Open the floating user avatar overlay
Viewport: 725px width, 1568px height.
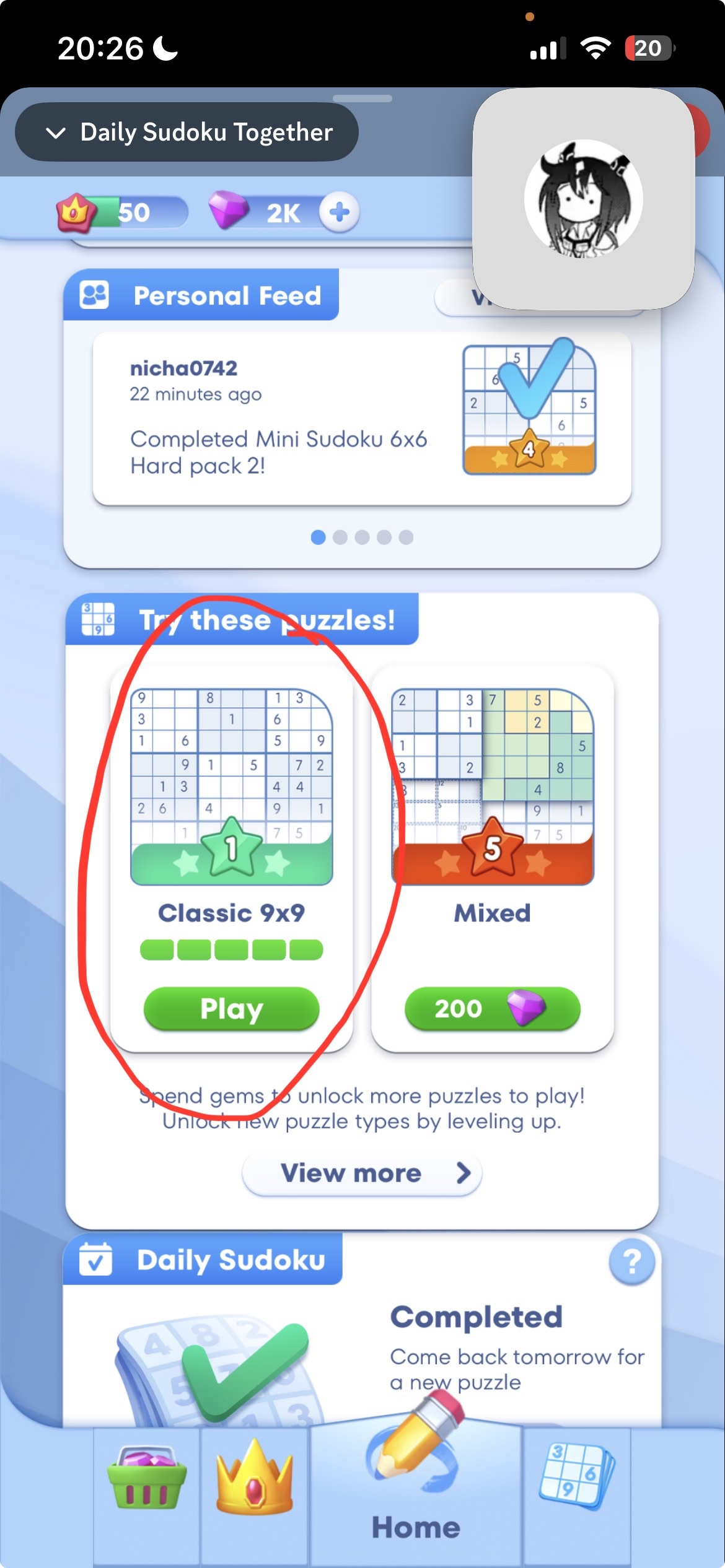click(x=583, y=199)
